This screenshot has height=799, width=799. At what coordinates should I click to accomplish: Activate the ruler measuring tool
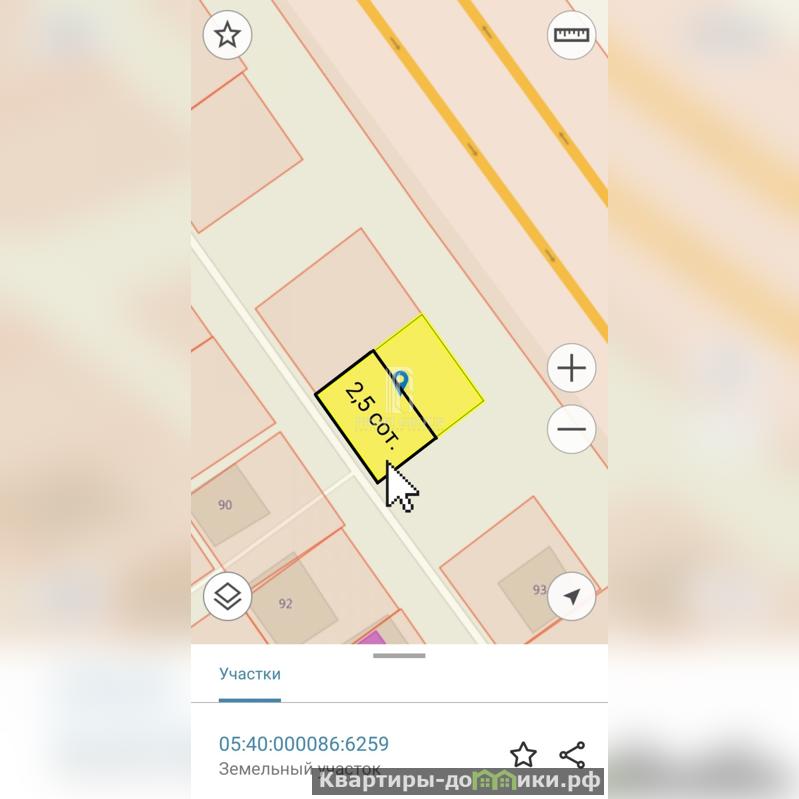coord(572,36)
